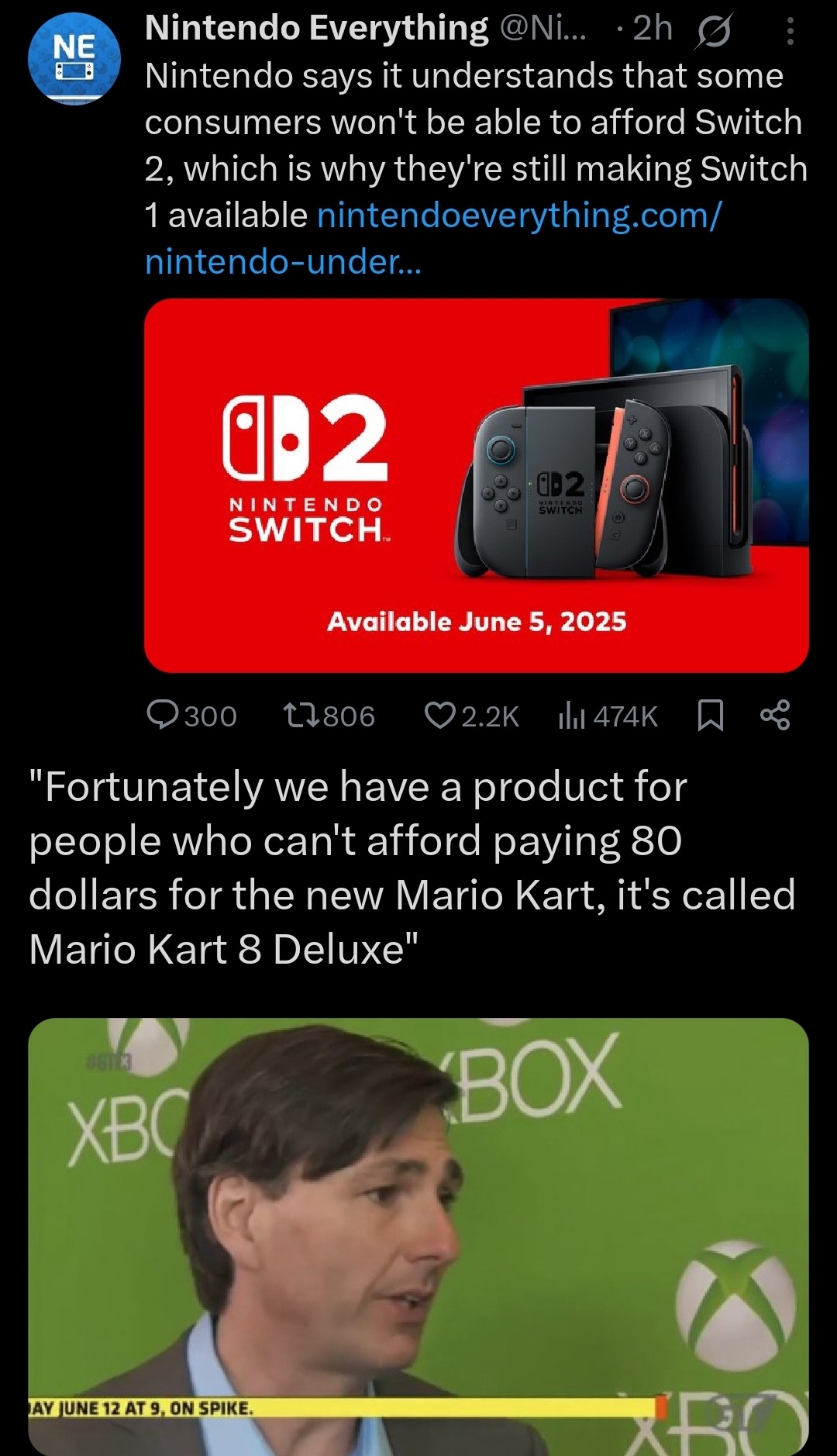Image resolution: width=837 pixels, height=1456 pixels.
Task: Tap the Grok icon beside the timestamp
Action: click(x=714, y=32)
